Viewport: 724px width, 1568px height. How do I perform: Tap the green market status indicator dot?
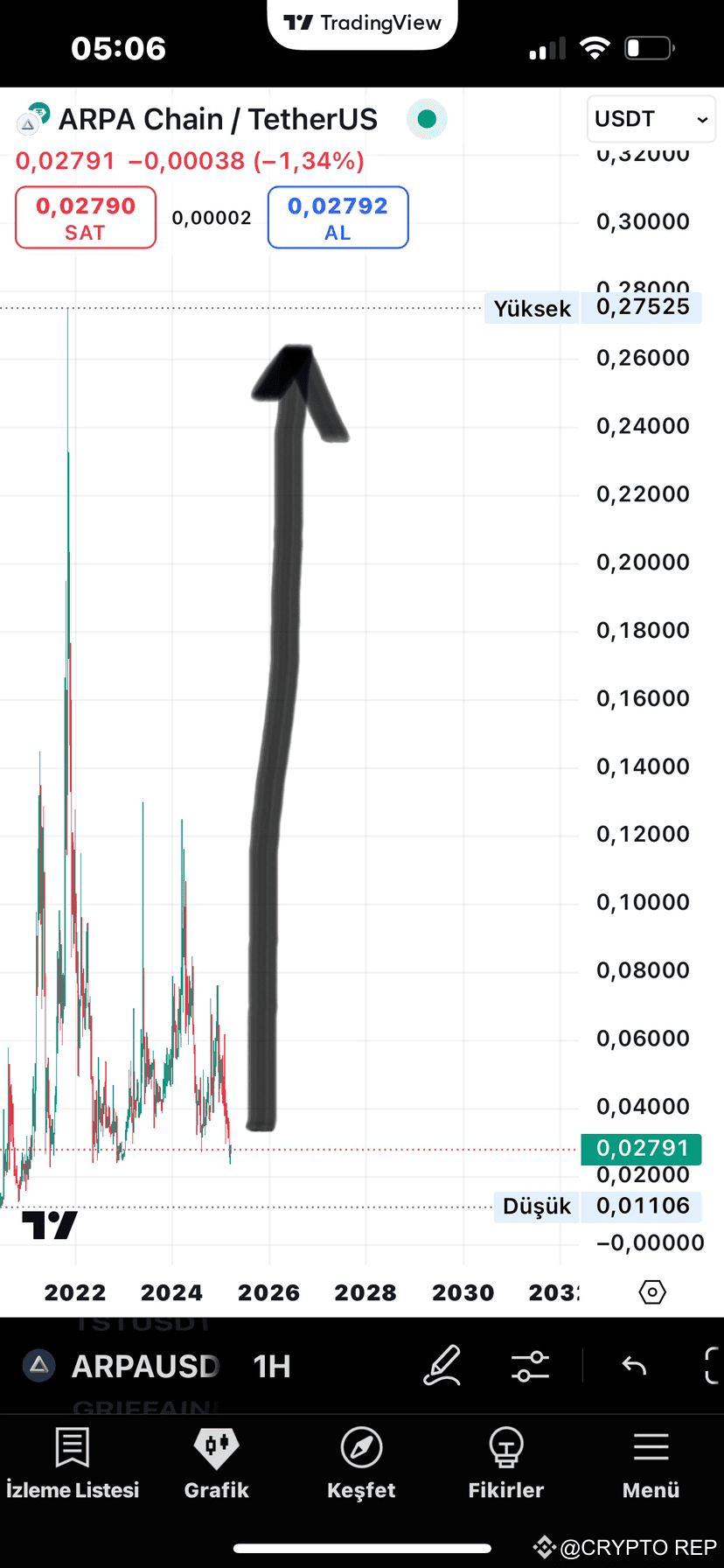tap(427, 119)
